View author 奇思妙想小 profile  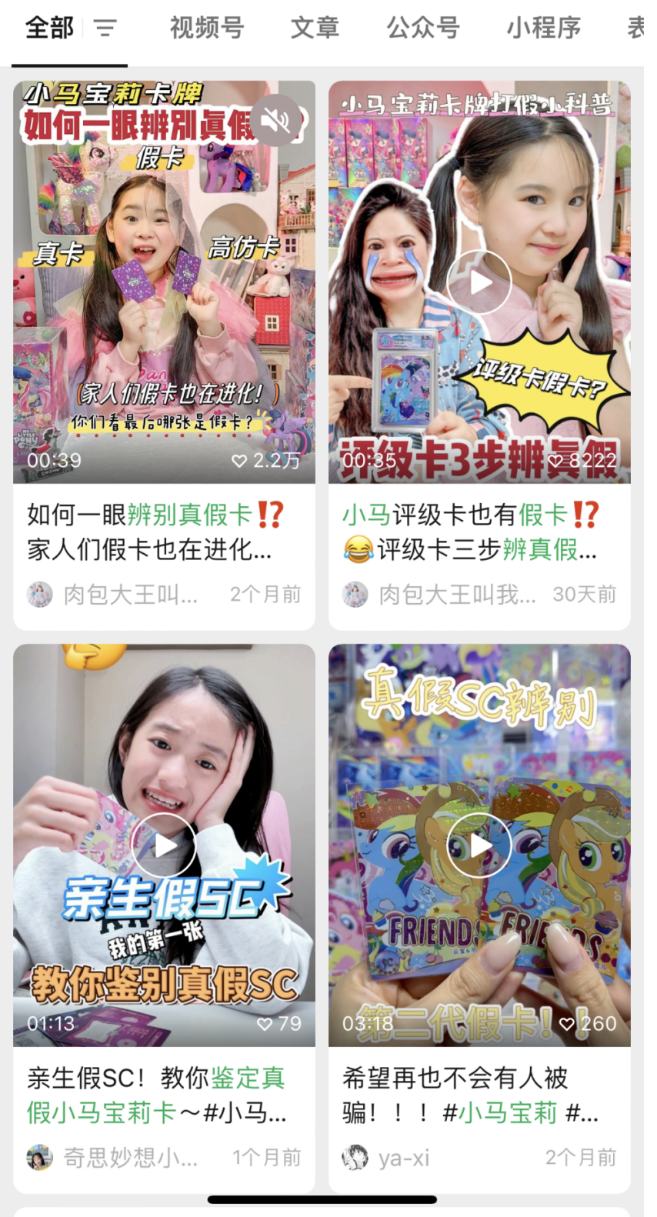(x=112, y=1158)
